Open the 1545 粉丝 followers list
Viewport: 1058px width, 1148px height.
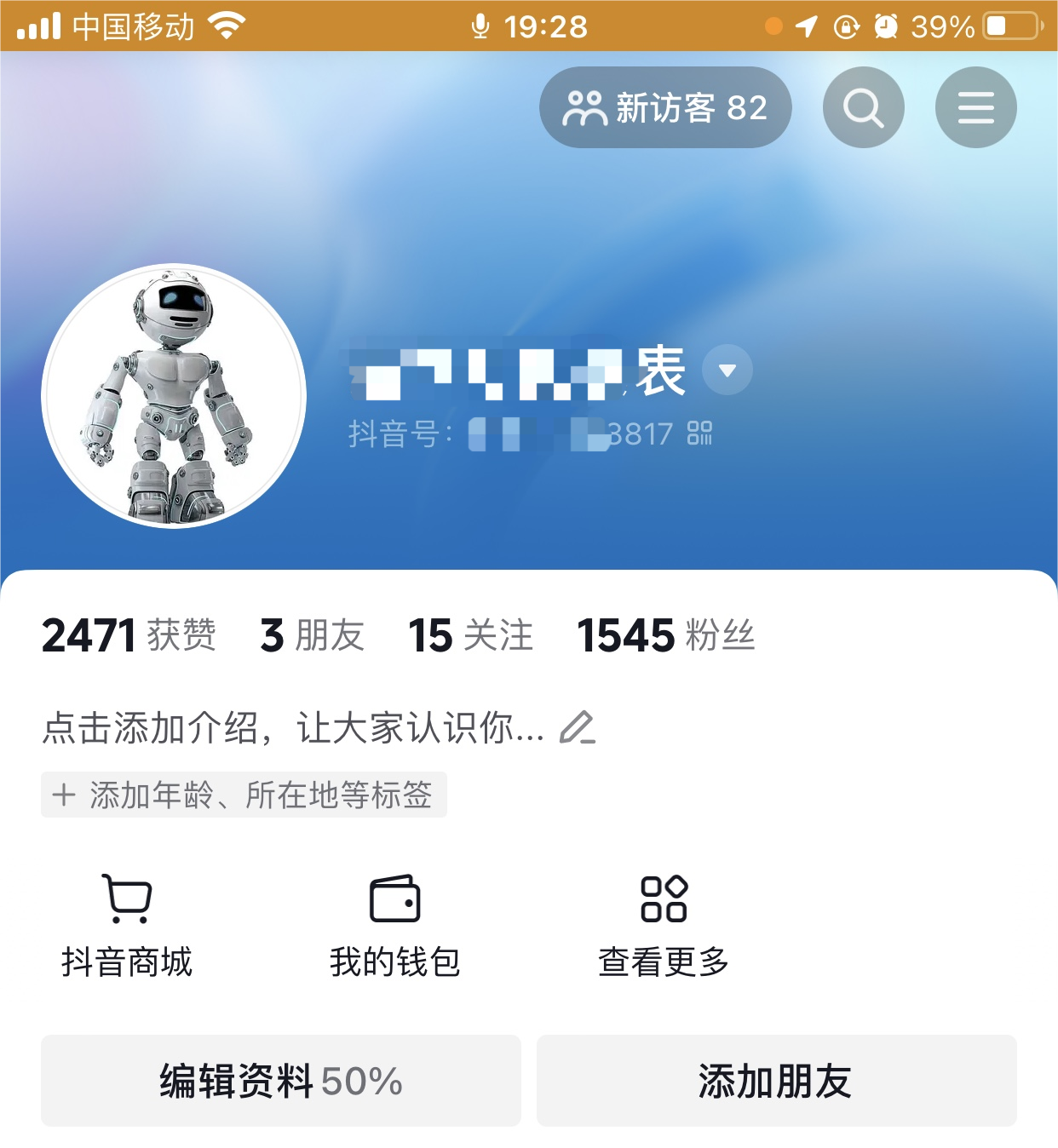tap(665, 635)
